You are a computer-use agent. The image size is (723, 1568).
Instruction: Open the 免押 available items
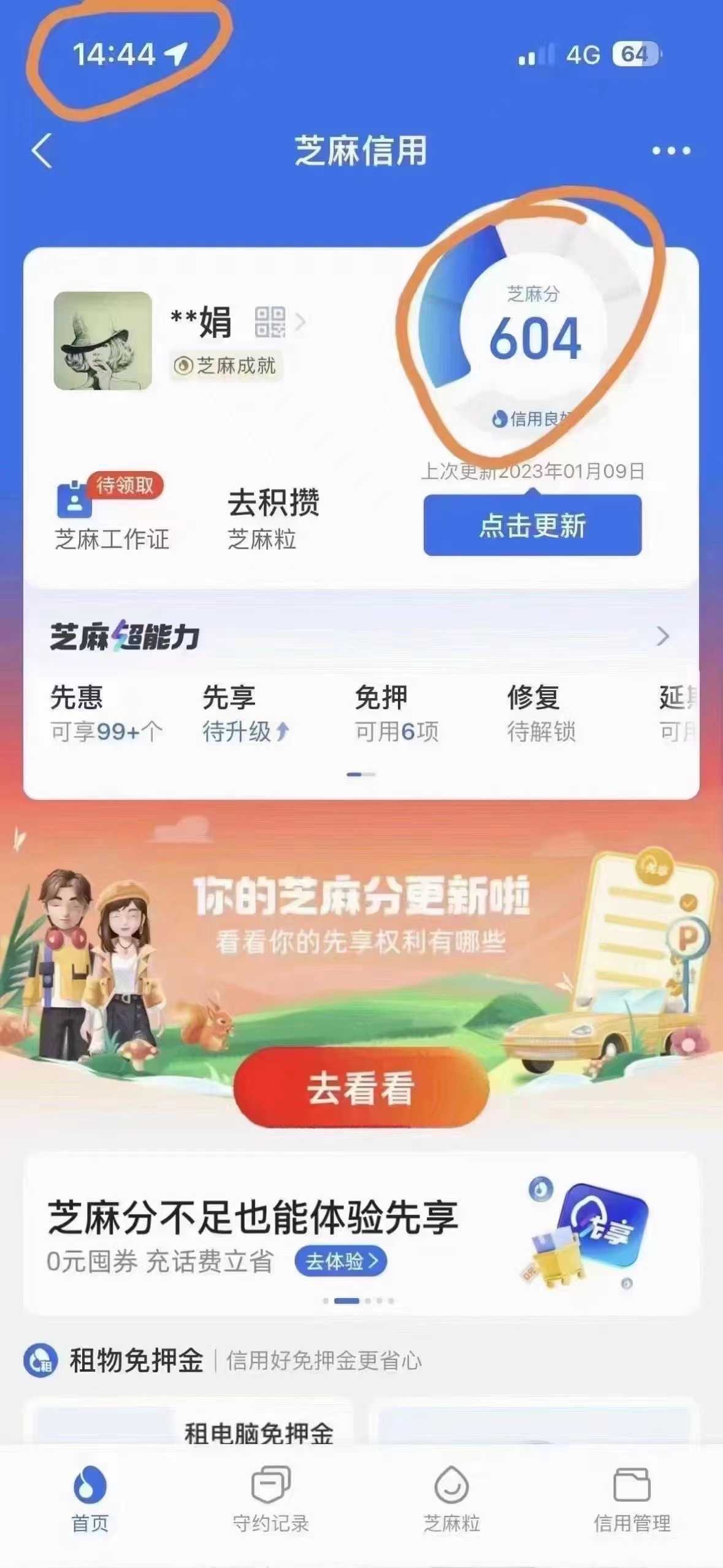397,713
